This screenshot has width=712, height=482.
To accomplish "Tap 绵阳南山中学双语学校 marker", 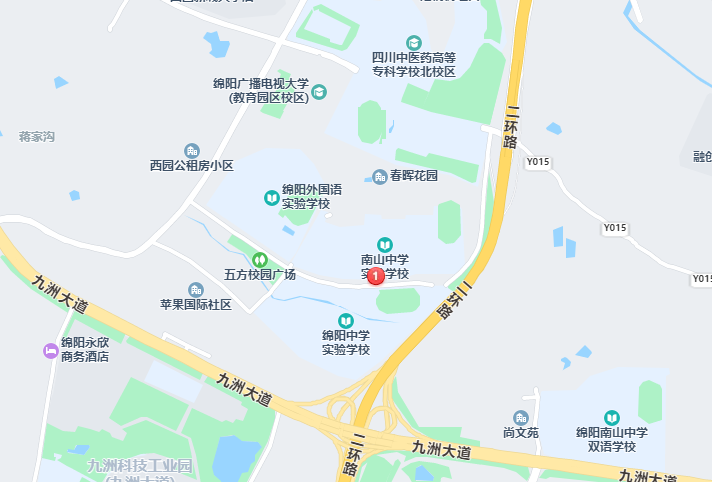I will tap(611, 417).
